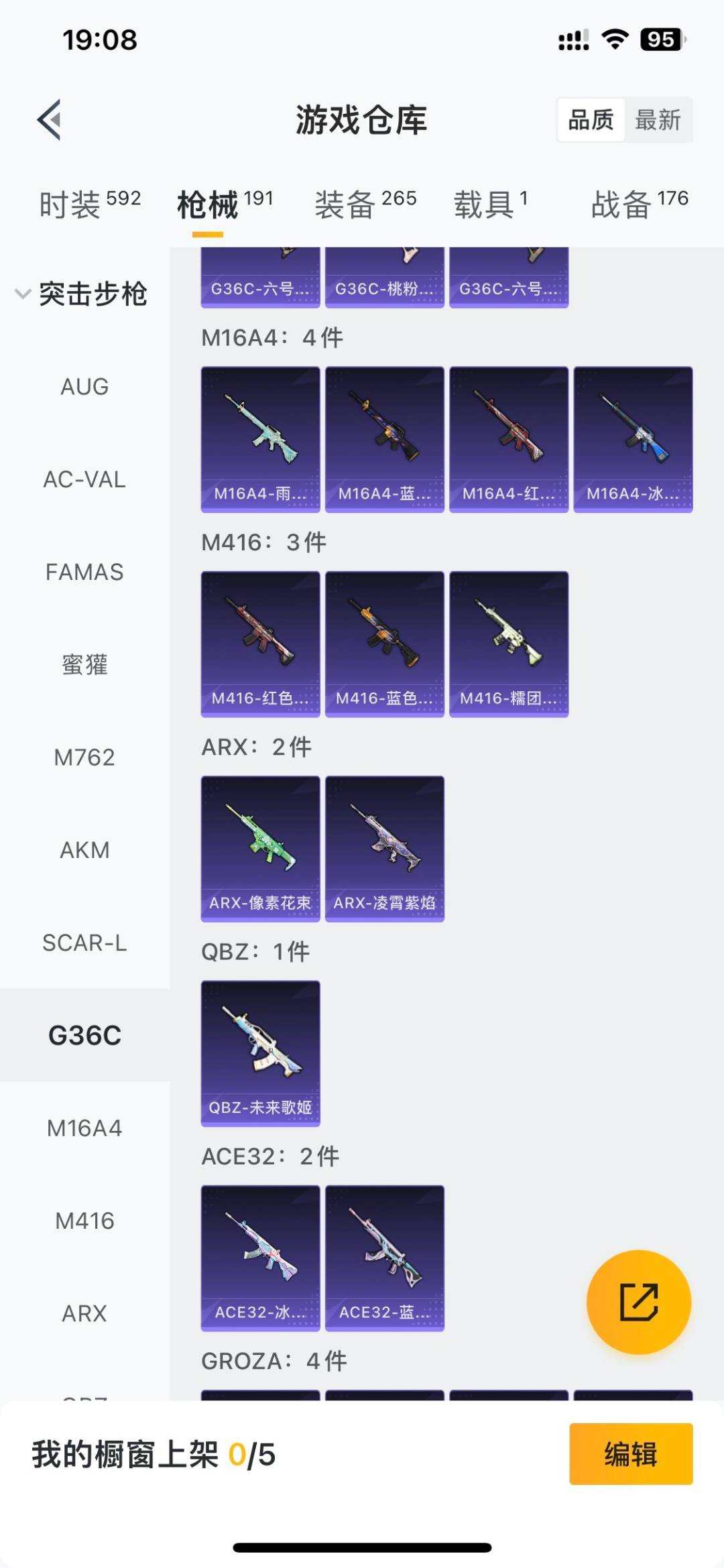
Task: Collapse the 突击步枪 category
Action: [x=80, y=294]
